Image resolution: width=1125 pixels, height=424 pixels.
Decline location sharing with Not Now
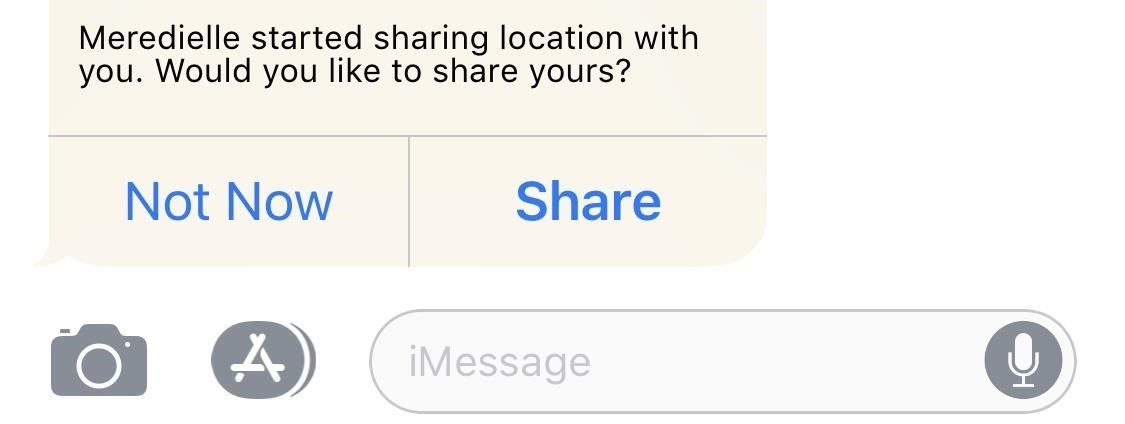(229, 201)
